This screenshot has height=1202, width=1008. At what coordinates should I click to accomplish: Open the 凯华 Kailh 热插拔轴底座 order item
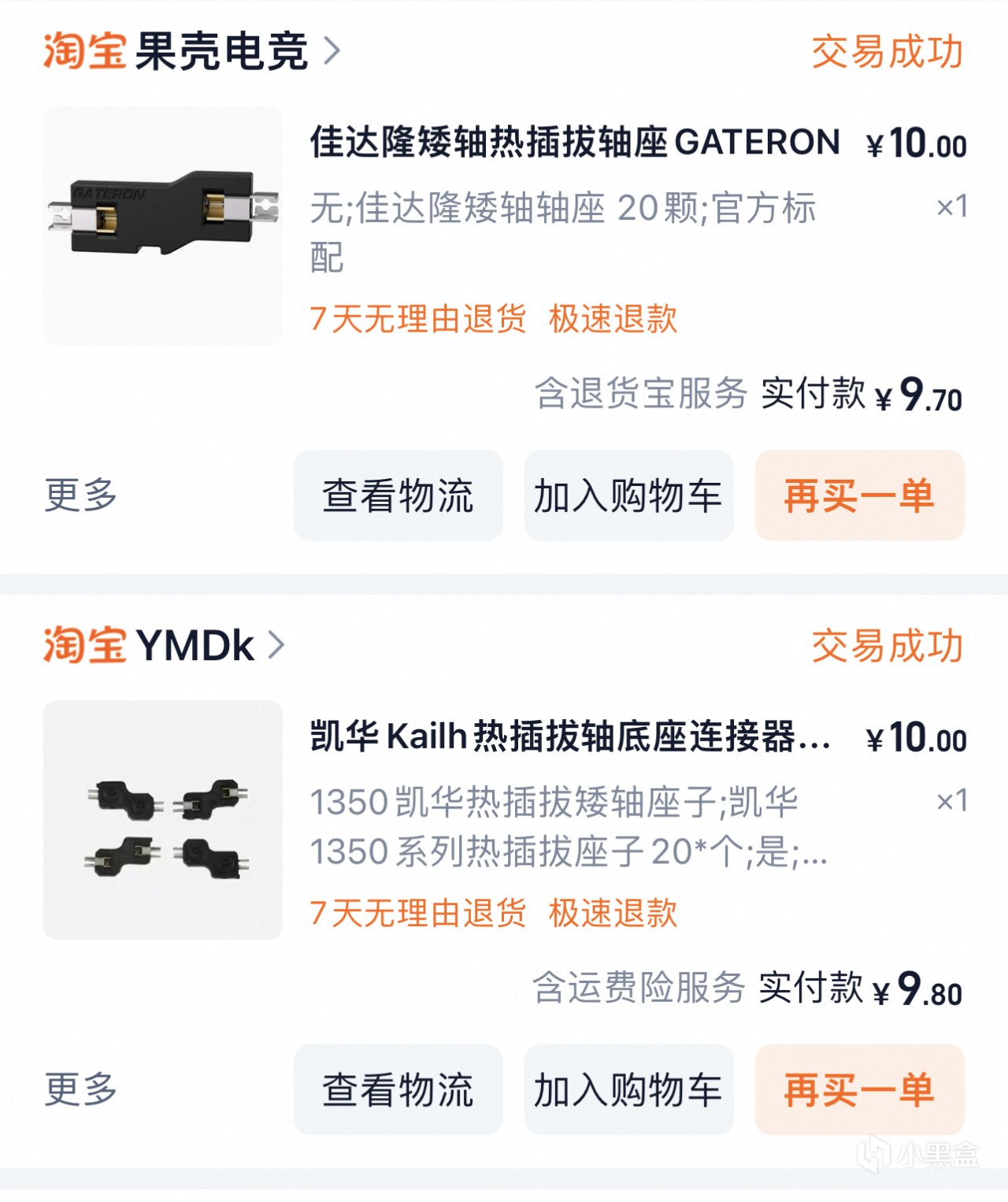point(570,737)
